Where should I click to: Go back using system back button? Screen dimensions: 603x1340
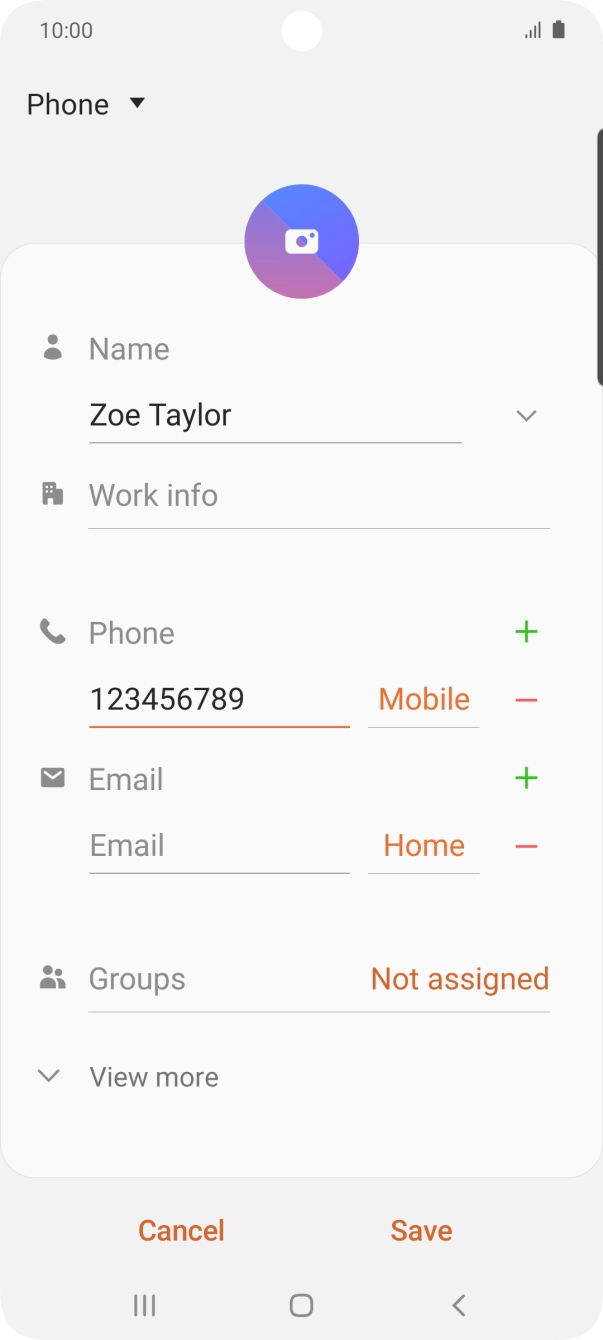click(x=458, y=1304)
